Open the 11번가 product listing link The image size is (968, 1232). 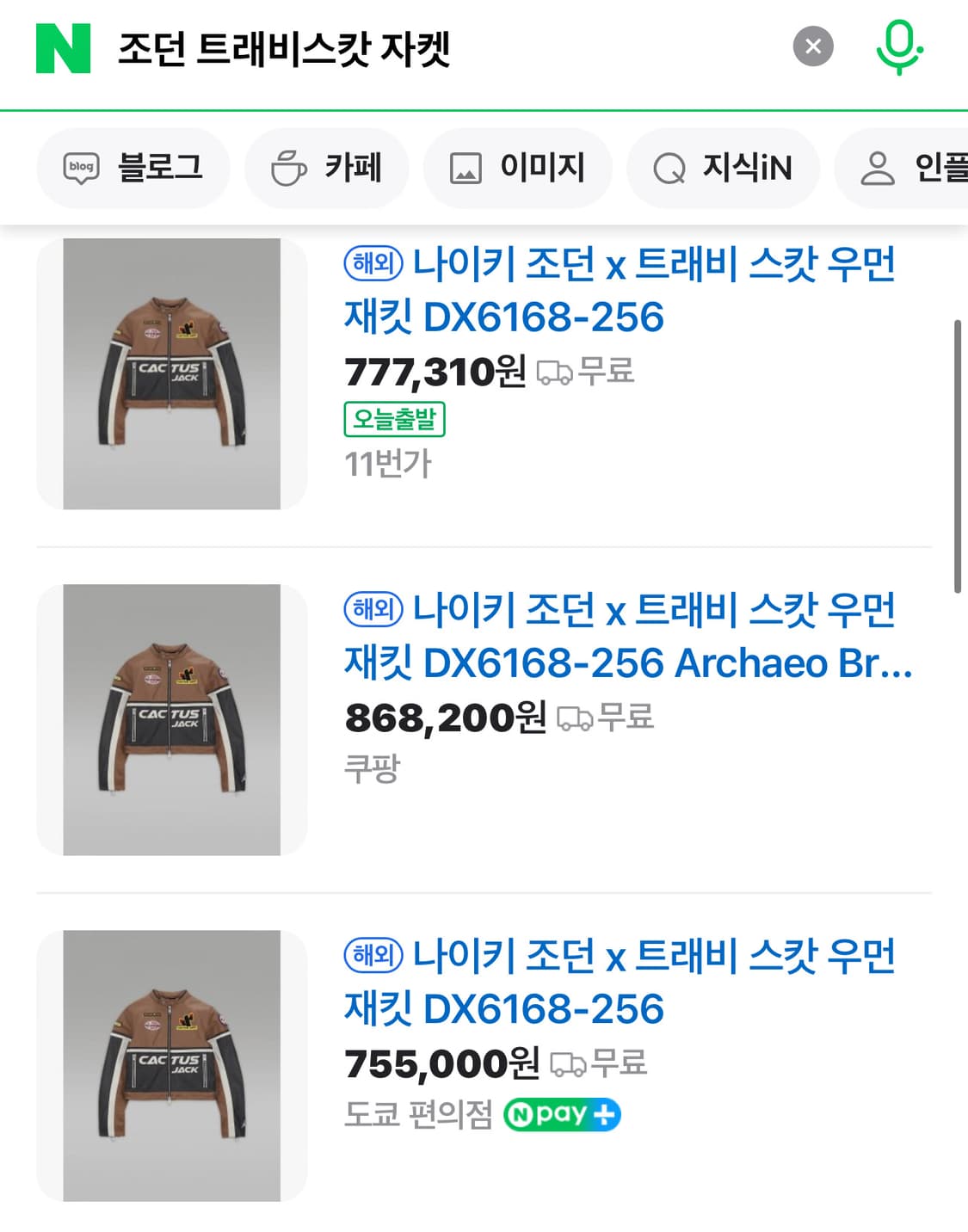389,465
